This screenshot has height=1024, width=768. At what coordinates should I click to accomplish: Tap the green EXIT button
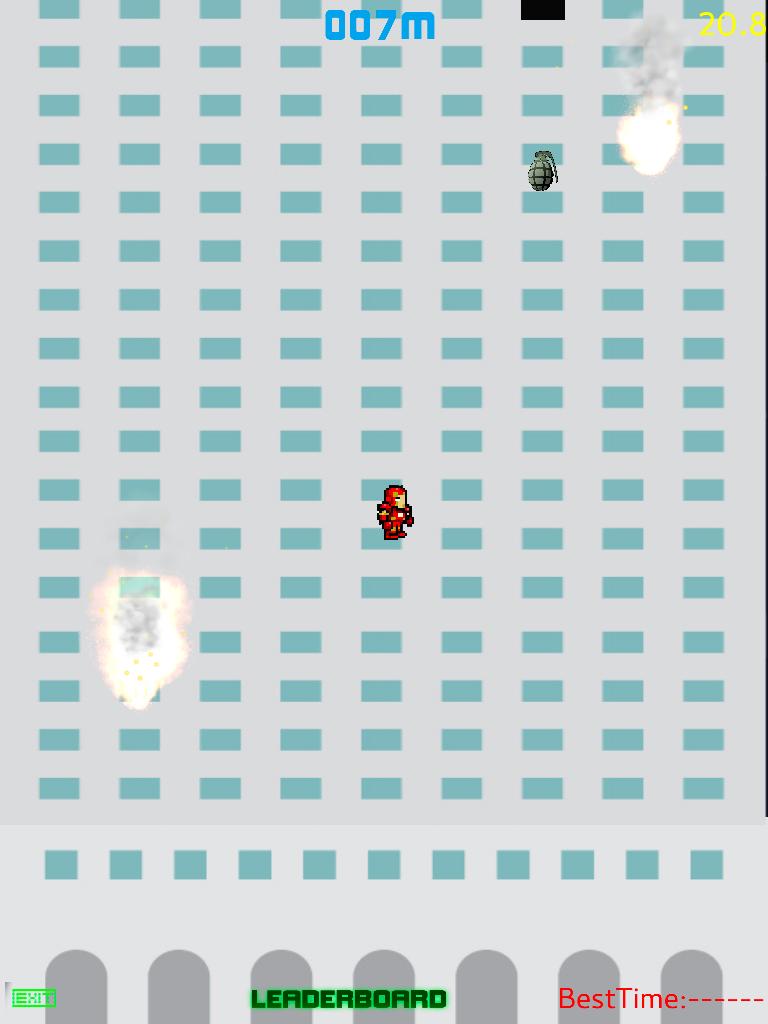coord(34,997)
